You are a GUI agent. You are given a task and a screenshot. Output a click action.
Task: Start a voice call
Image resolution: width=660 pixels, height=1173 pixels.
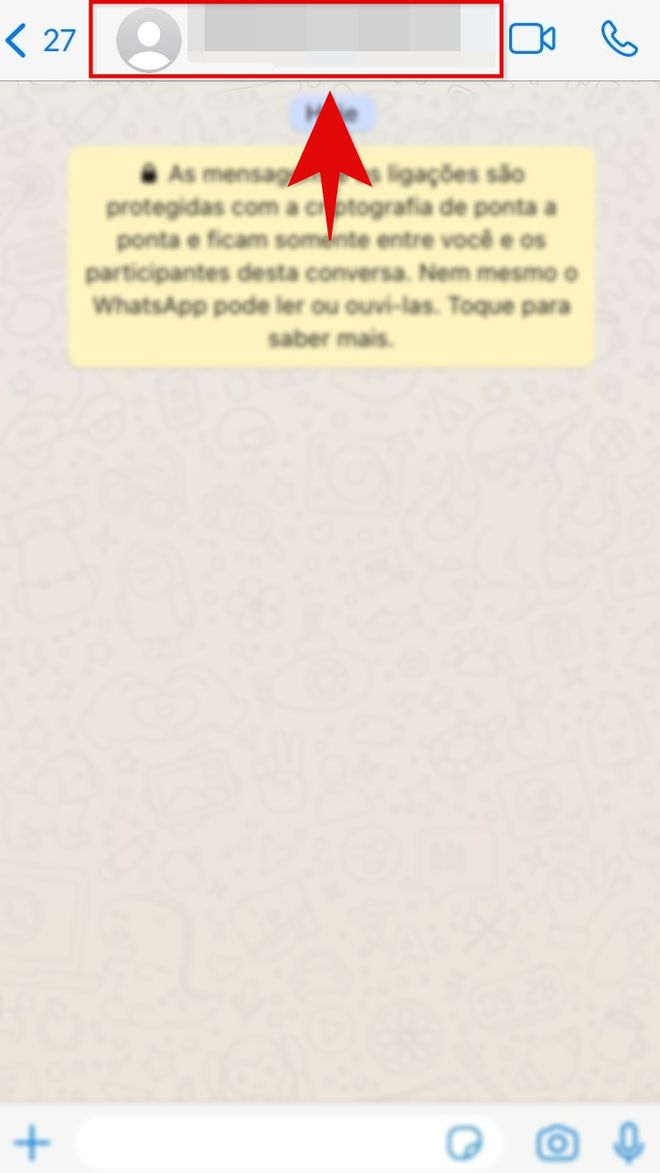click(x=620, y=39)
